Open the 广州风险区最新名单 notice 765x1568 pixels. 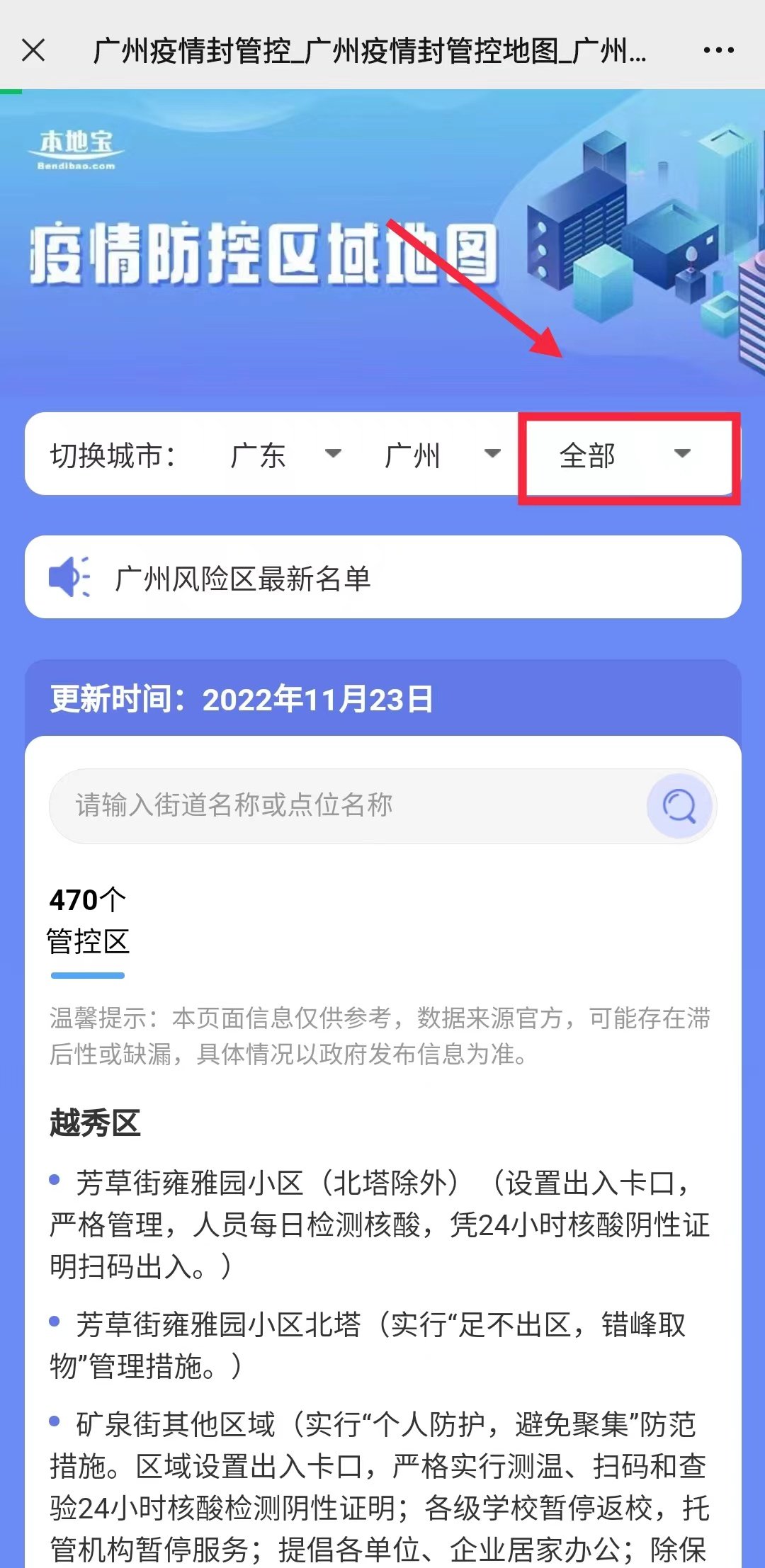tap(383, 577)
